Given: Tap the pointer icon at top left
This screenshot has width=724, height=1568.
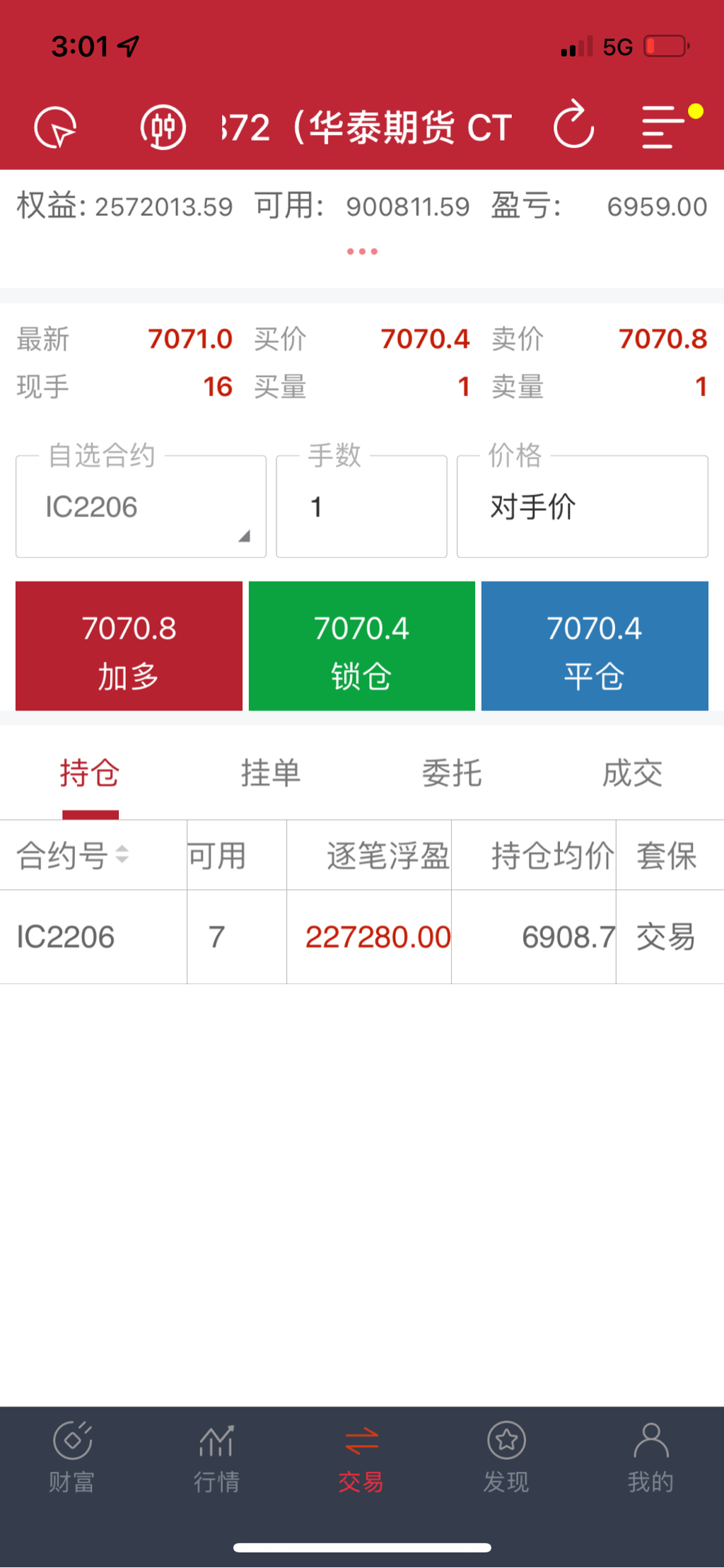Looking at the screenshot, I should (55, 128).
